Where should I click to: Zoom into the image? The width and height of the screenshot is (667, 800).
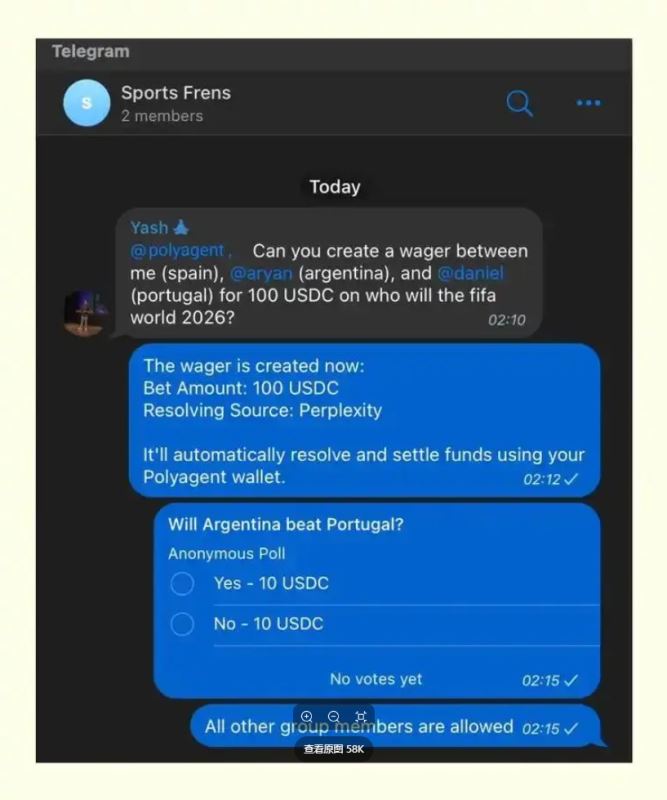pos(307,716)
